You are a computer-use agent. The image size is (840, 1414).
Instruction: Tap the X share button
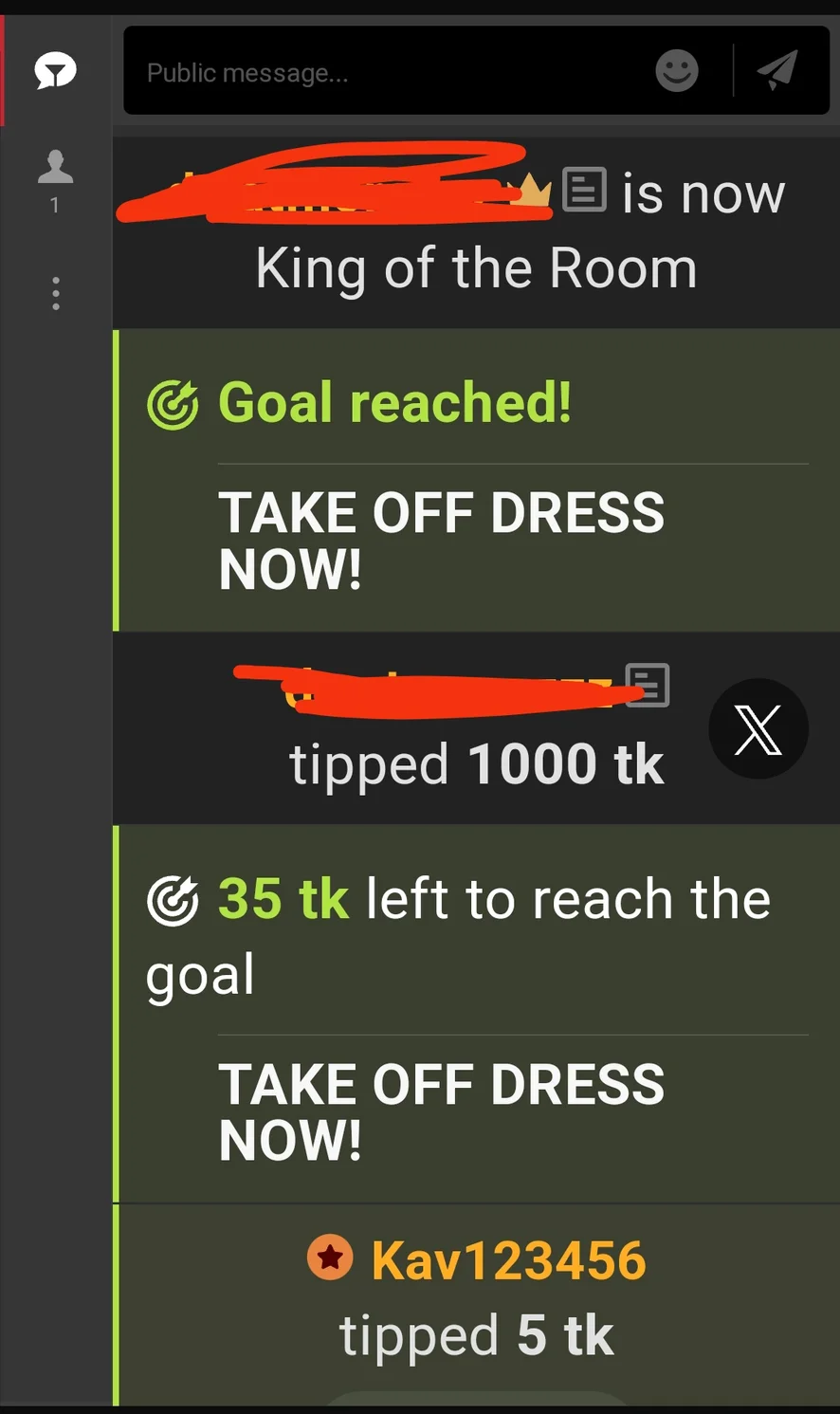pyautogui.click(x=758, y=729)
